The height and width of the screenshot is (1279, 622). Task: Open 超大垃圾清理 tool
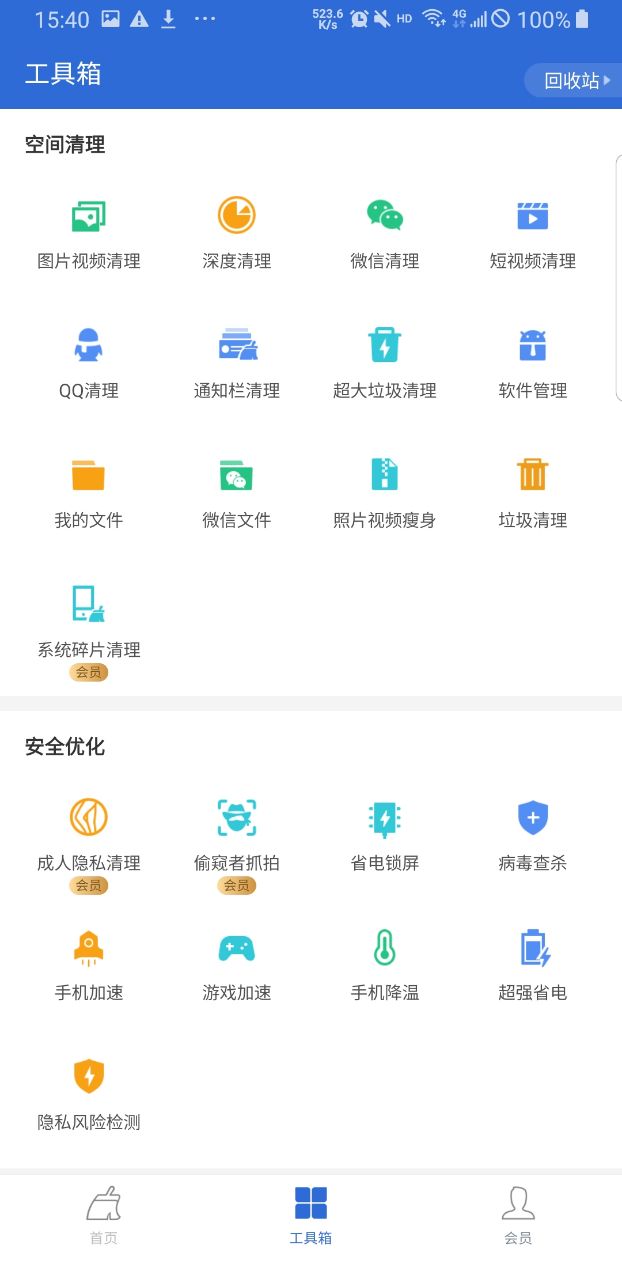click(385, 361)
